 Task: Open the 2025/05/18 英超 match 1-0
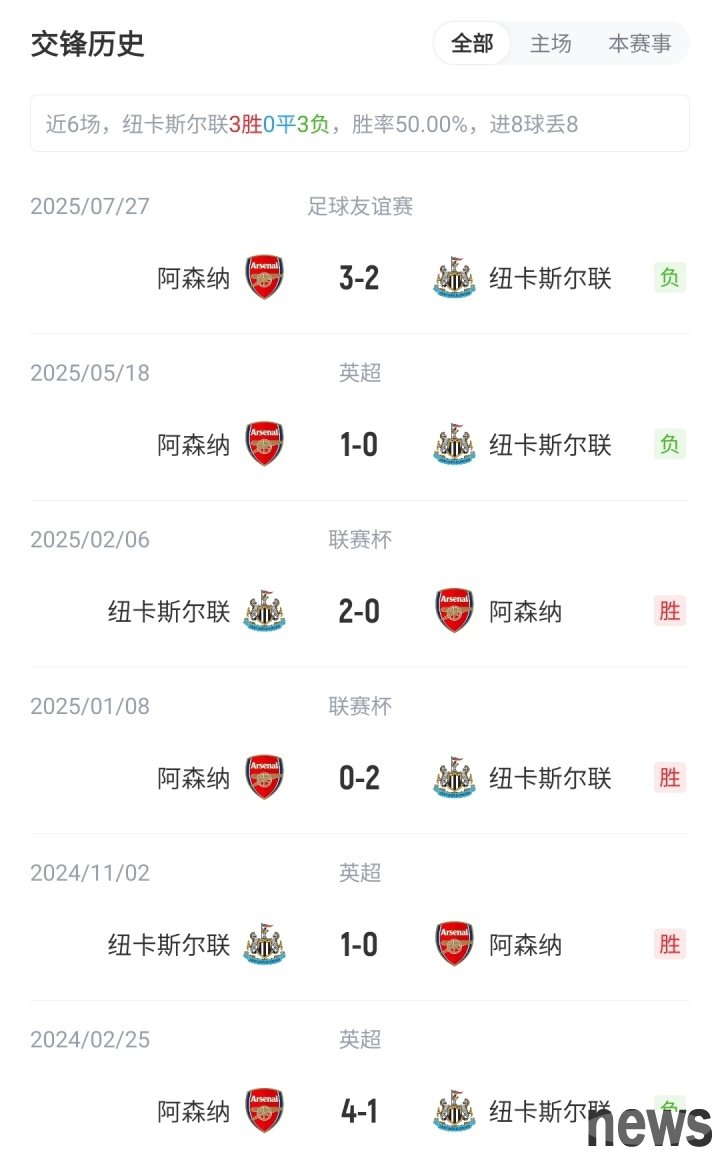coord(359,417)
